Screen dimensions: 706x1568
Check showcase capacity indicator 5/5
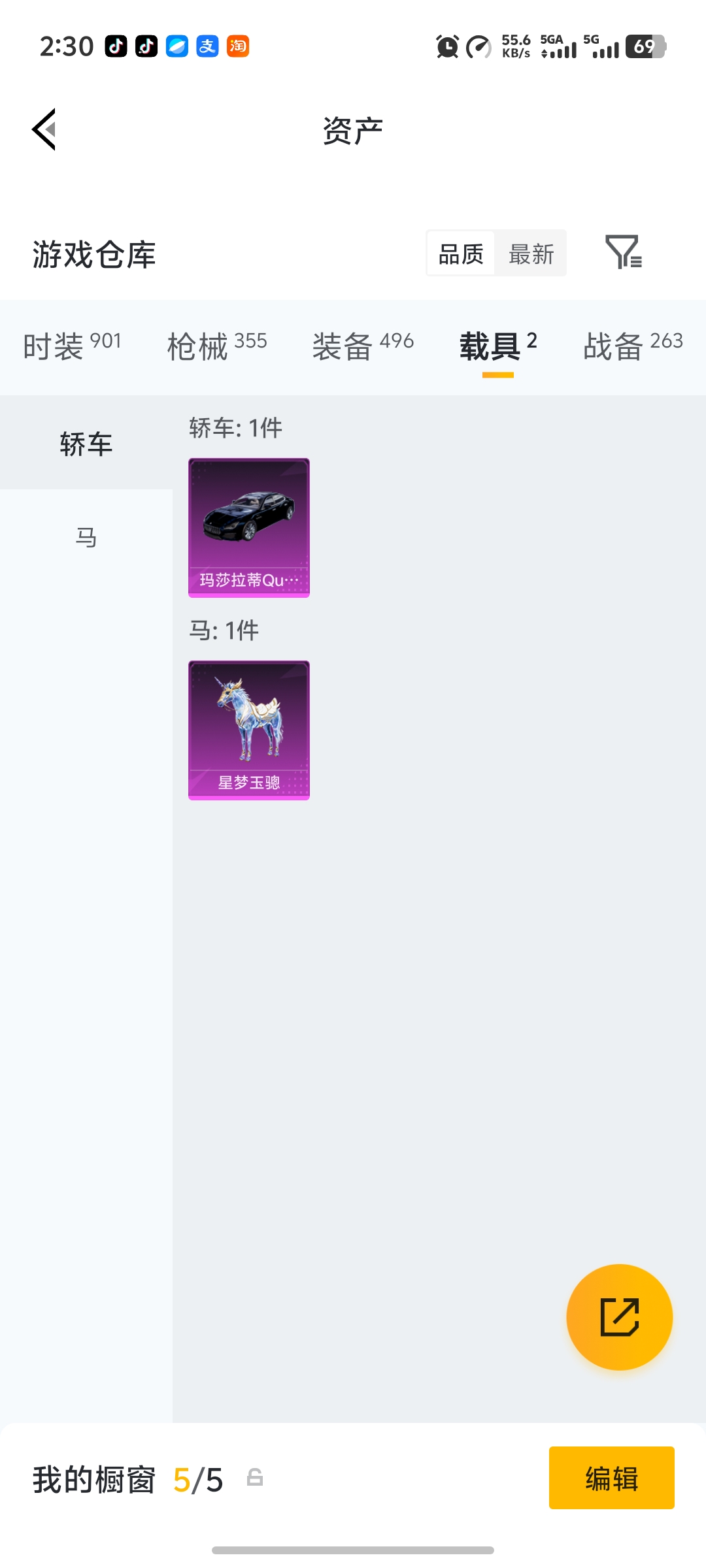[196, 1480]
